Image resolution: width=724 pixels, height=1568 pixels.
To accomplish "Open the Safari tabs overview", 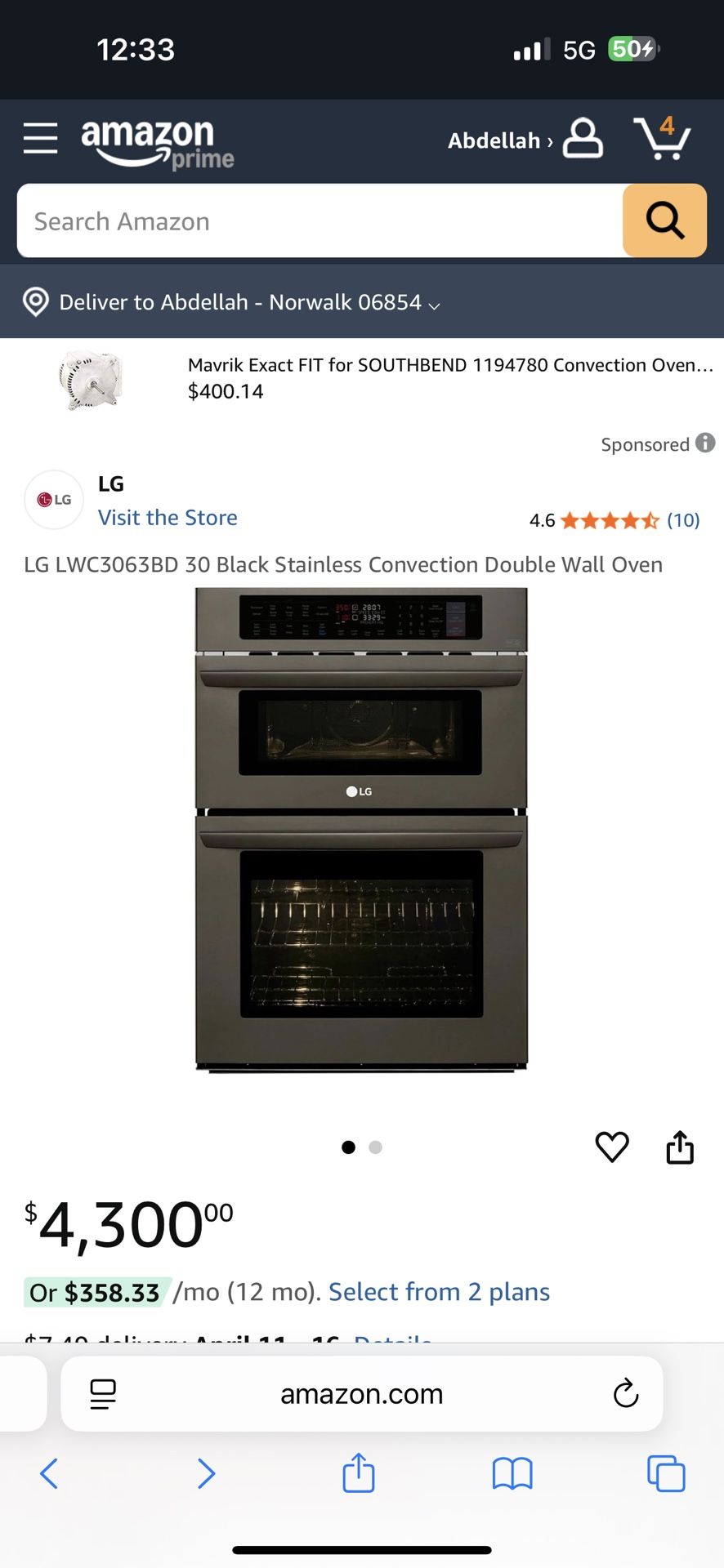I will (x=666, y=1473).
